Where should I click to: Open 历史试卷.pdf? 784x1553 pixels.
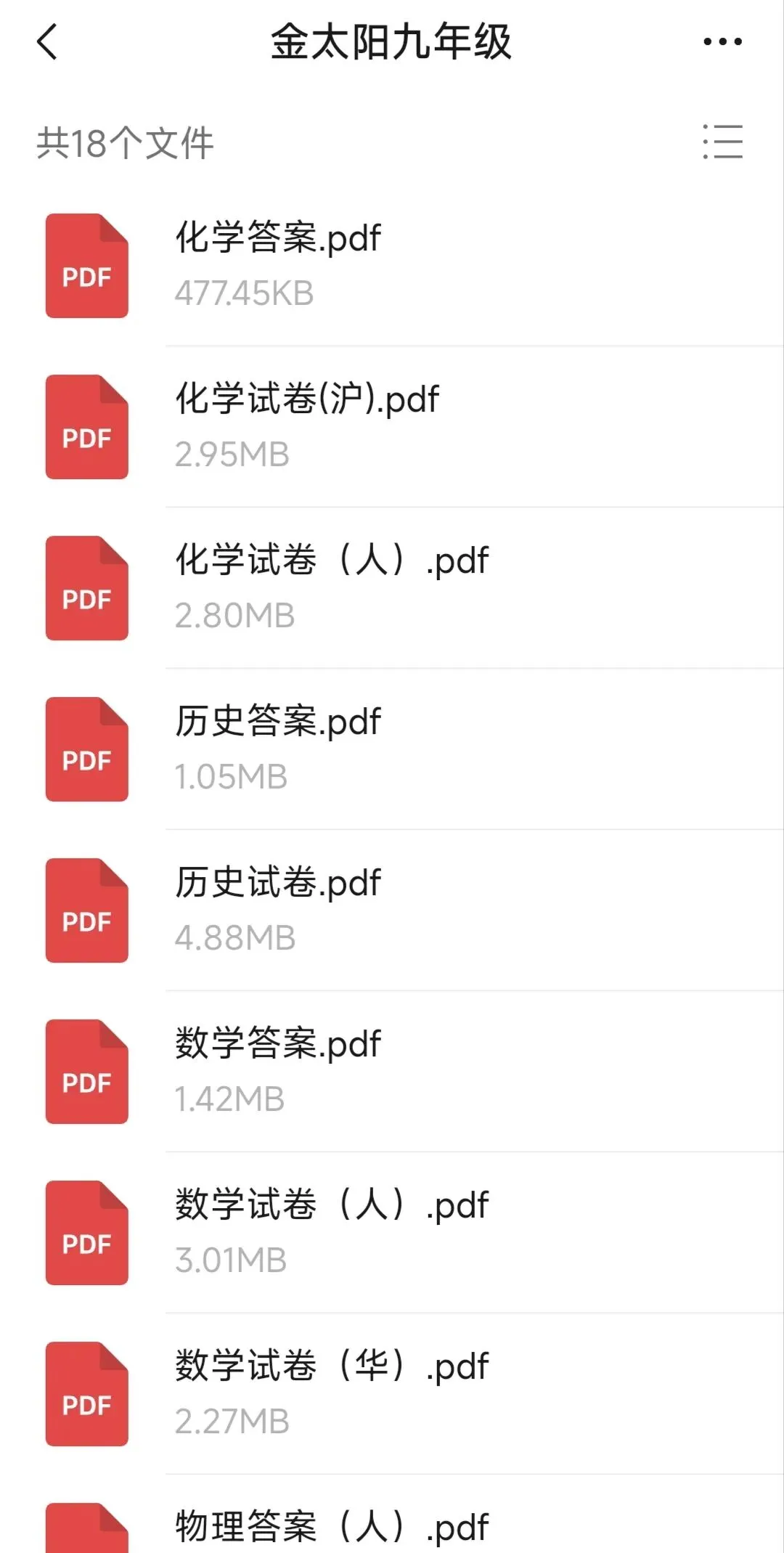[x=392, y=910]
